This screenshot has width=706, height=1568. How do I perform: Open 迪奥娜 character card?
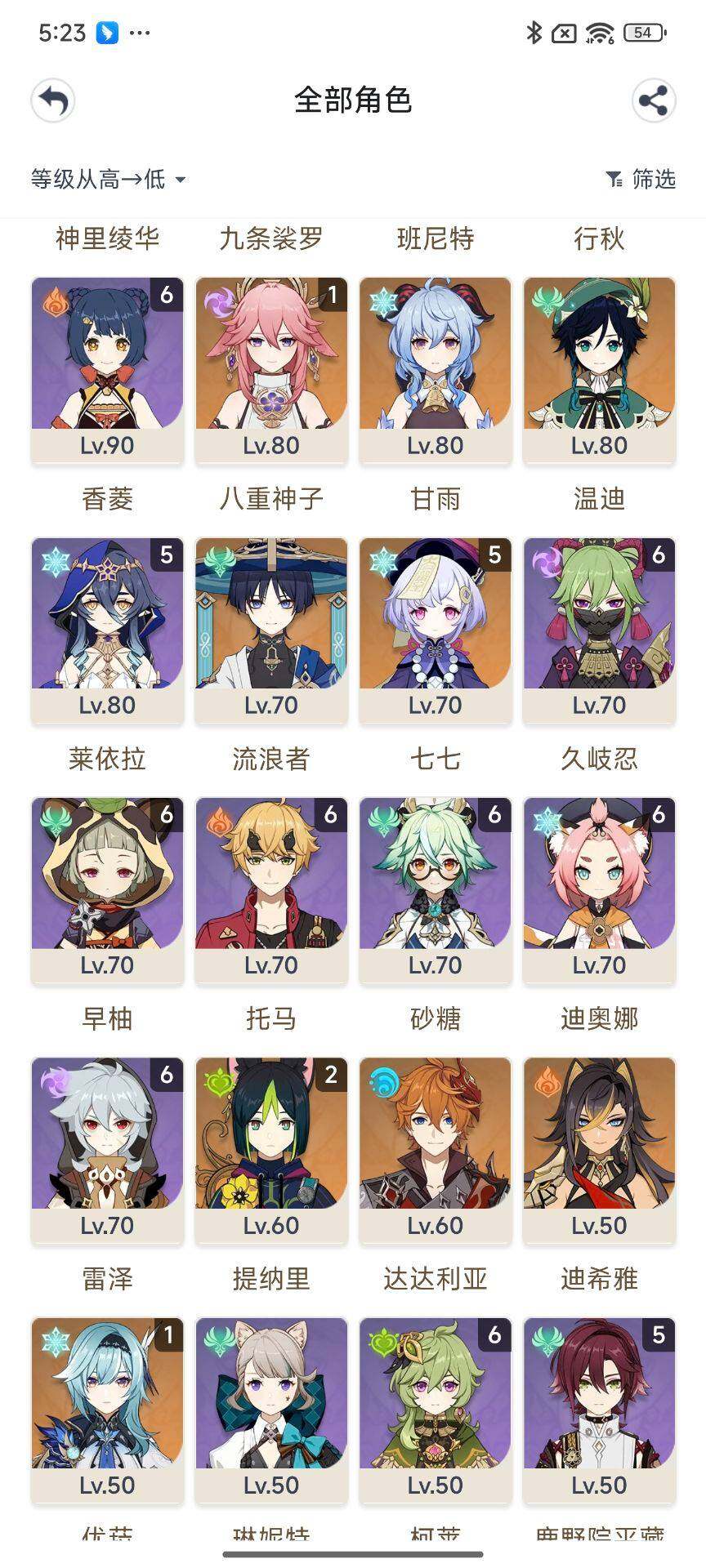click(599, 888)
